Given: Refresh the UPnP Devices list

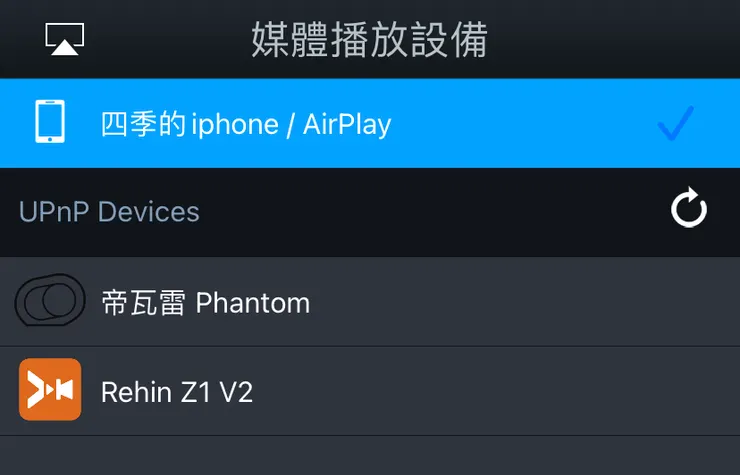Looking at the screenshot, I should point(688,211).
